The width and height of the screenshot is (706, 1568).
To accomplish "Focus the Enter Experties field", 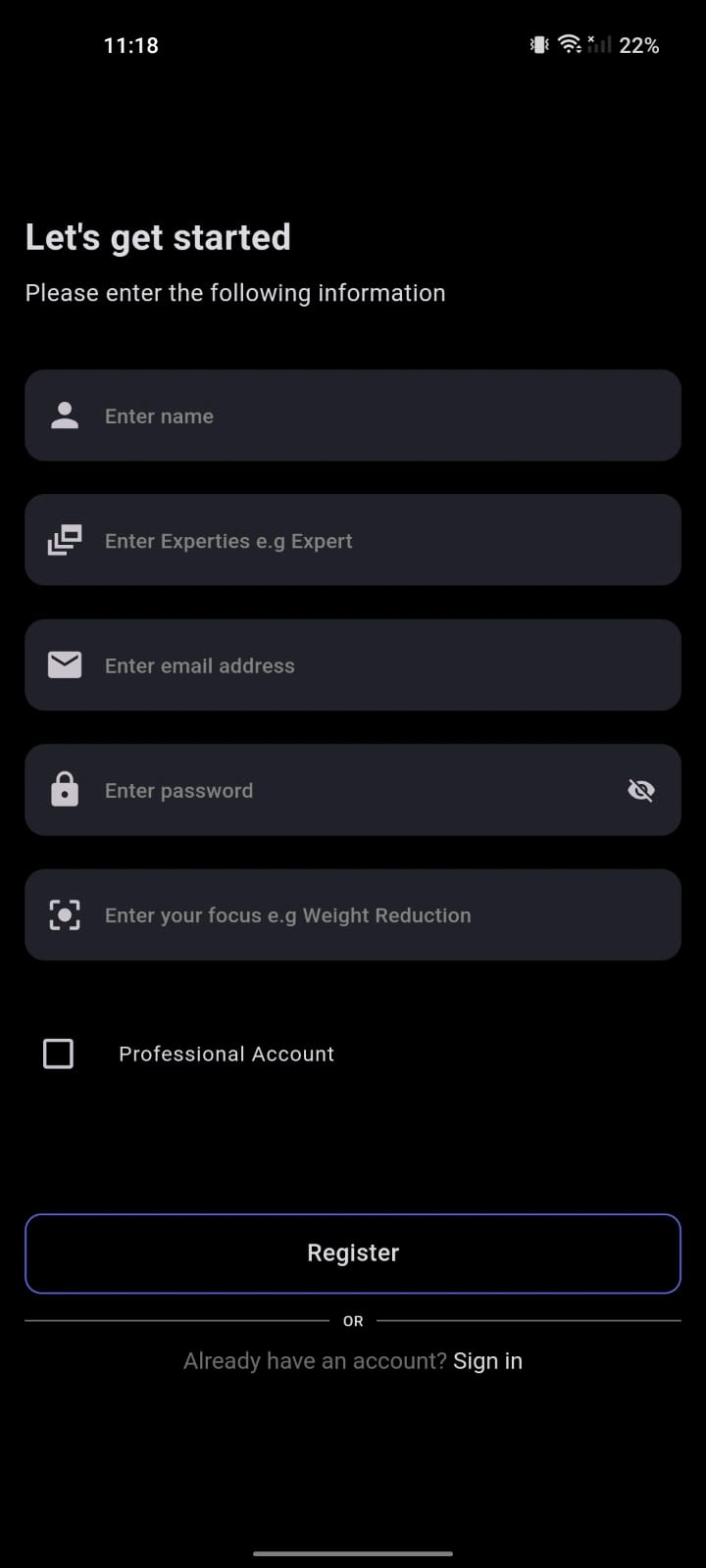I will [x=353, y=540].
